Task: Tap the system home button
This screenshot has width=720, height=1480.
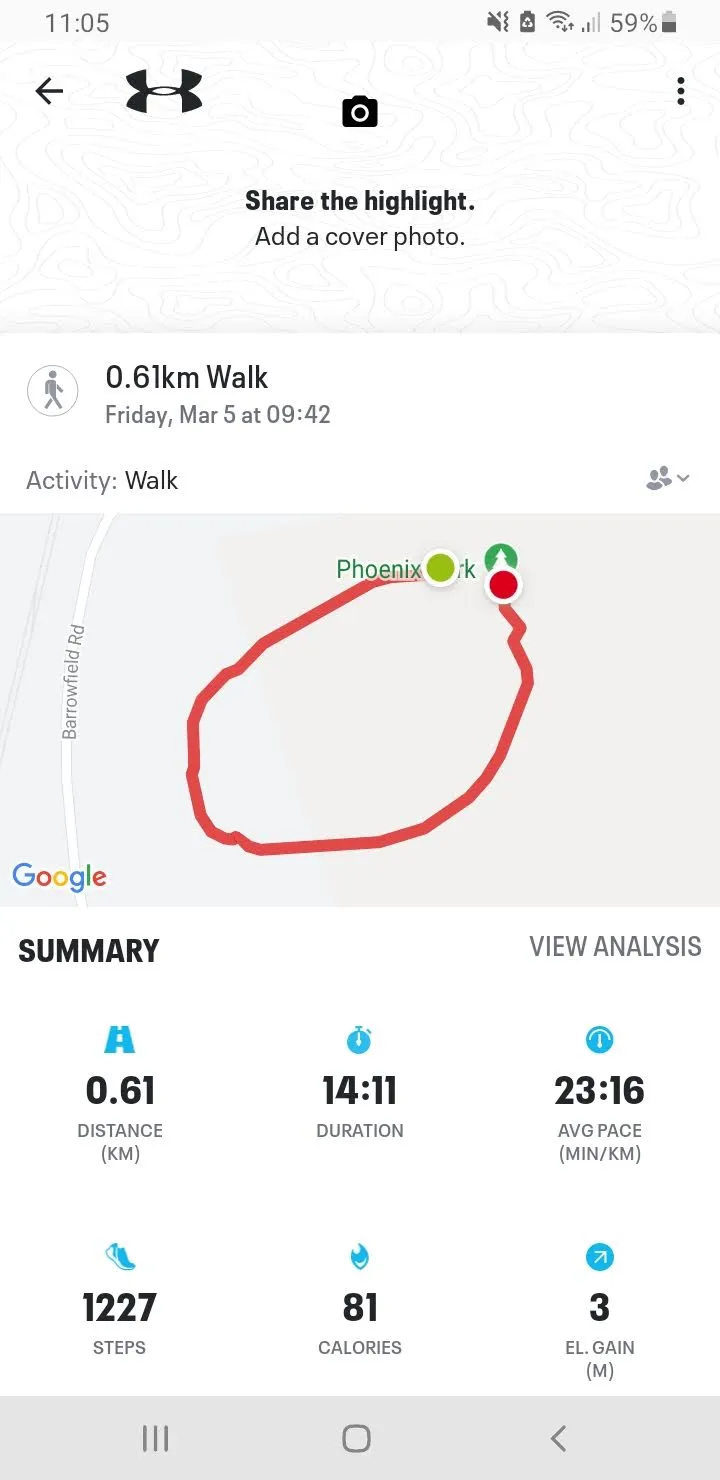Action: pyautogui.click(x=357, y=1438)
